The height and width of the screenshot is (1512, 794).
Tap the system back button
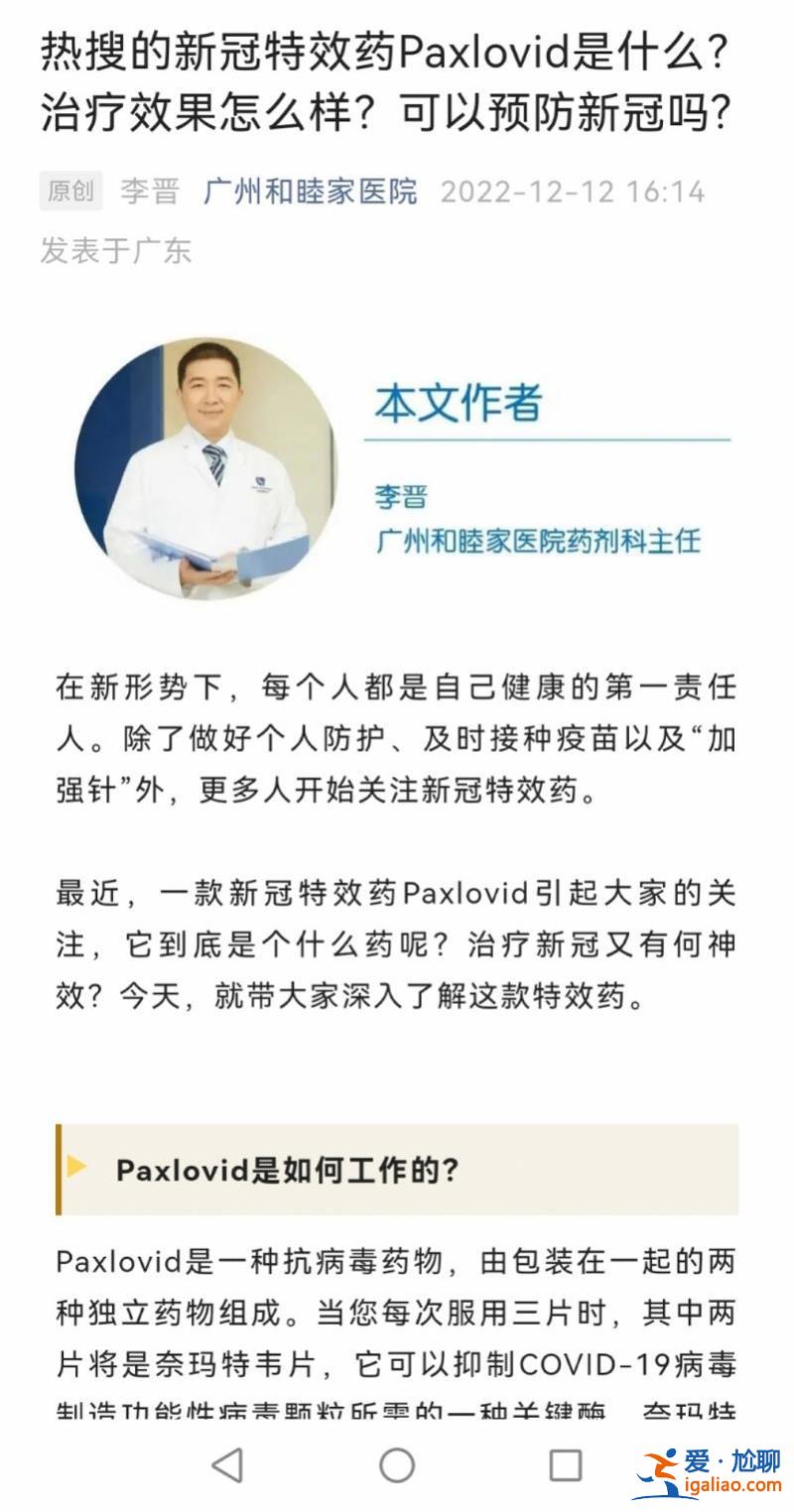click(x=228, y=1464)
